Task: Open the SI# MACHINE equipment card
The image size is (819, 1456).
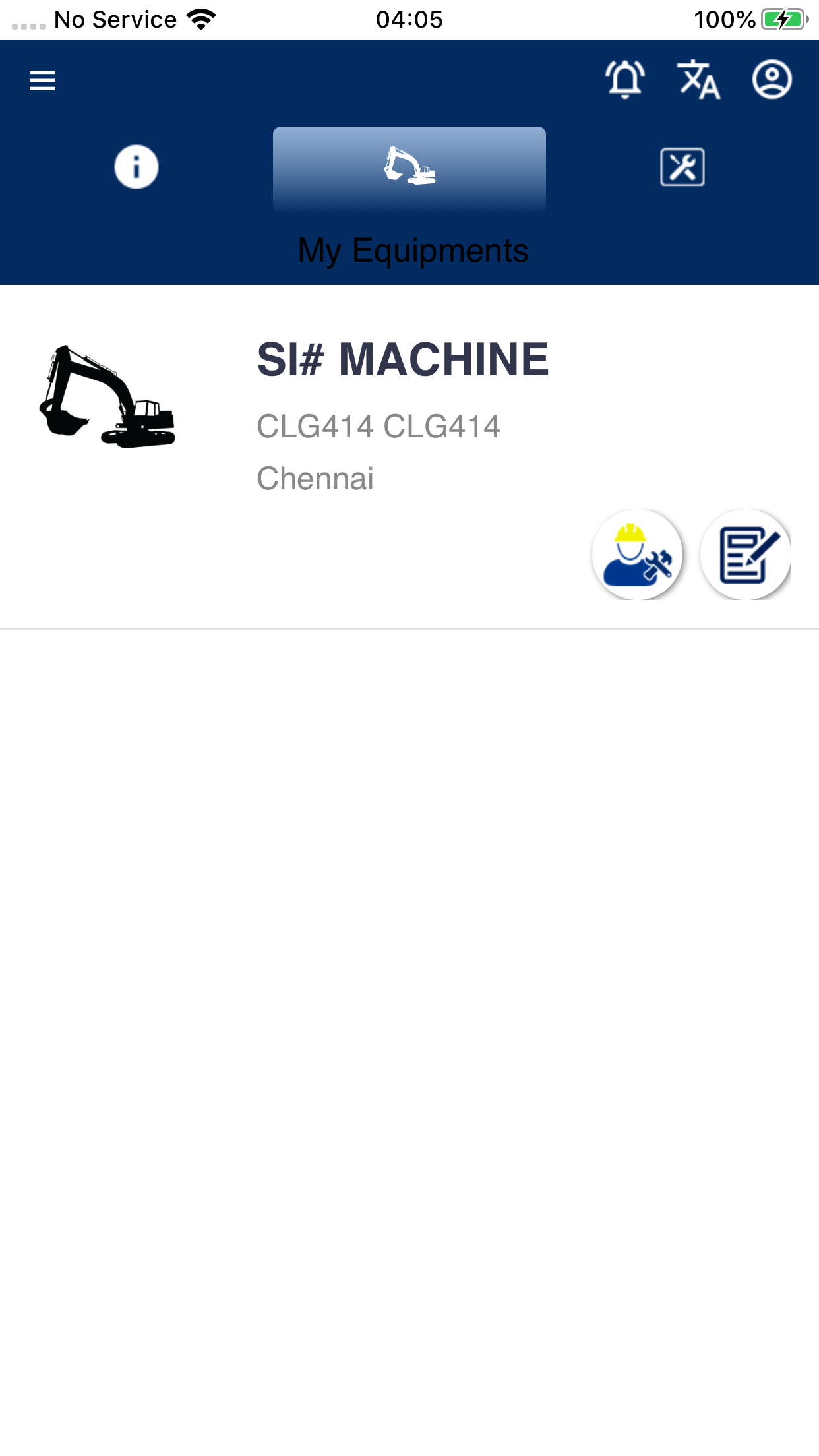Action: coord(402,361)
